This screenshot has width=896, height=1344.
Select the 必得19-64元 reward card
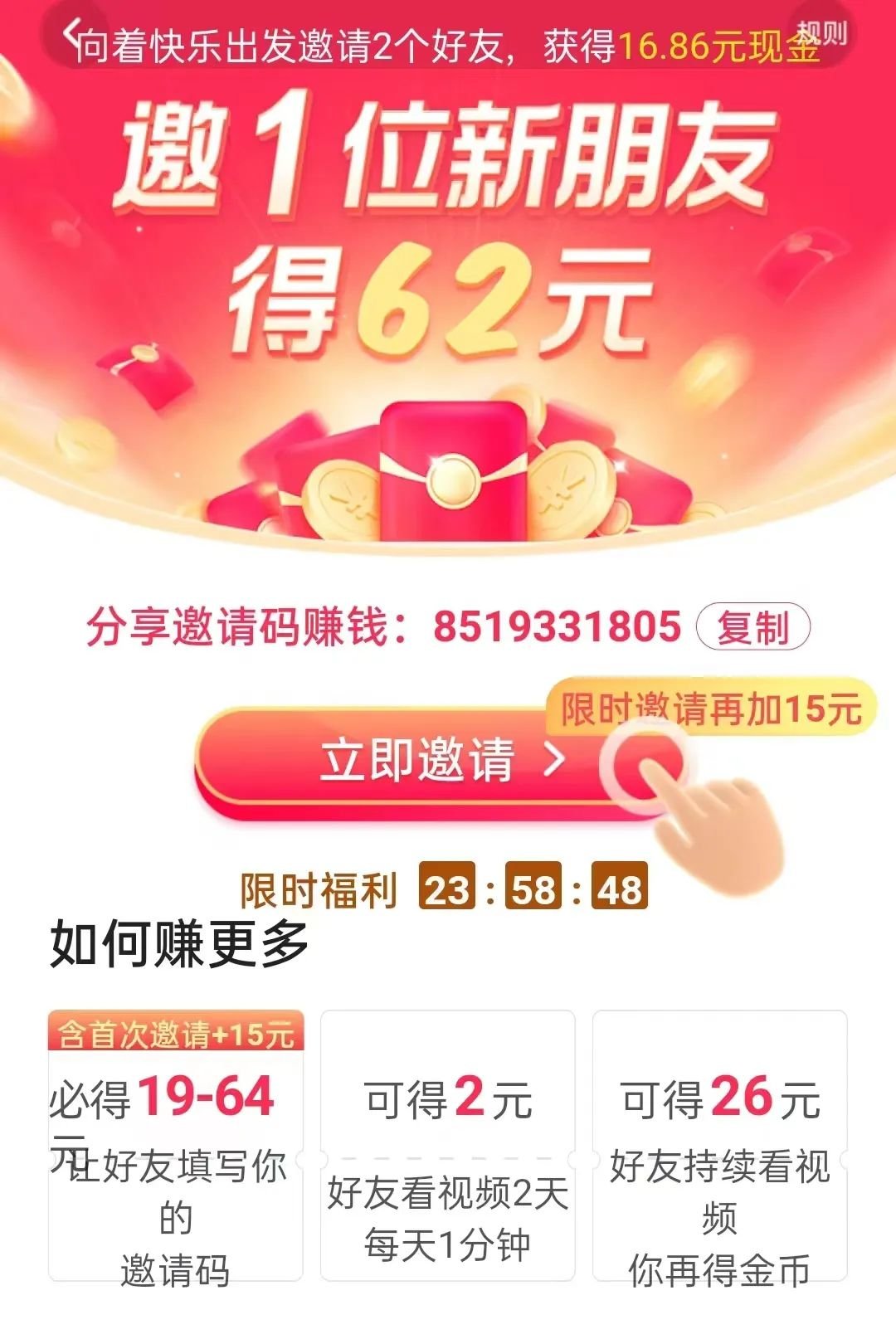pos(176,1161)
